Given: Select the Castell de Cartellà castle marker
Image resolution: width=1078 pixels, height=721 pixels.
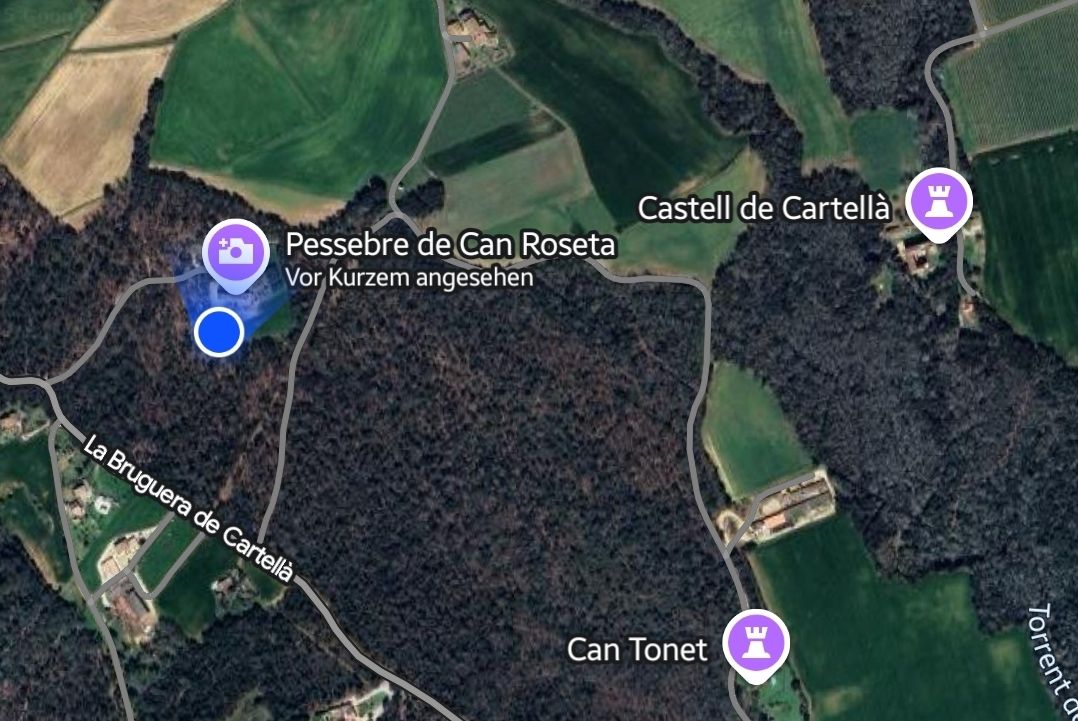Looking at the screenshot, I should pos(938,201).
